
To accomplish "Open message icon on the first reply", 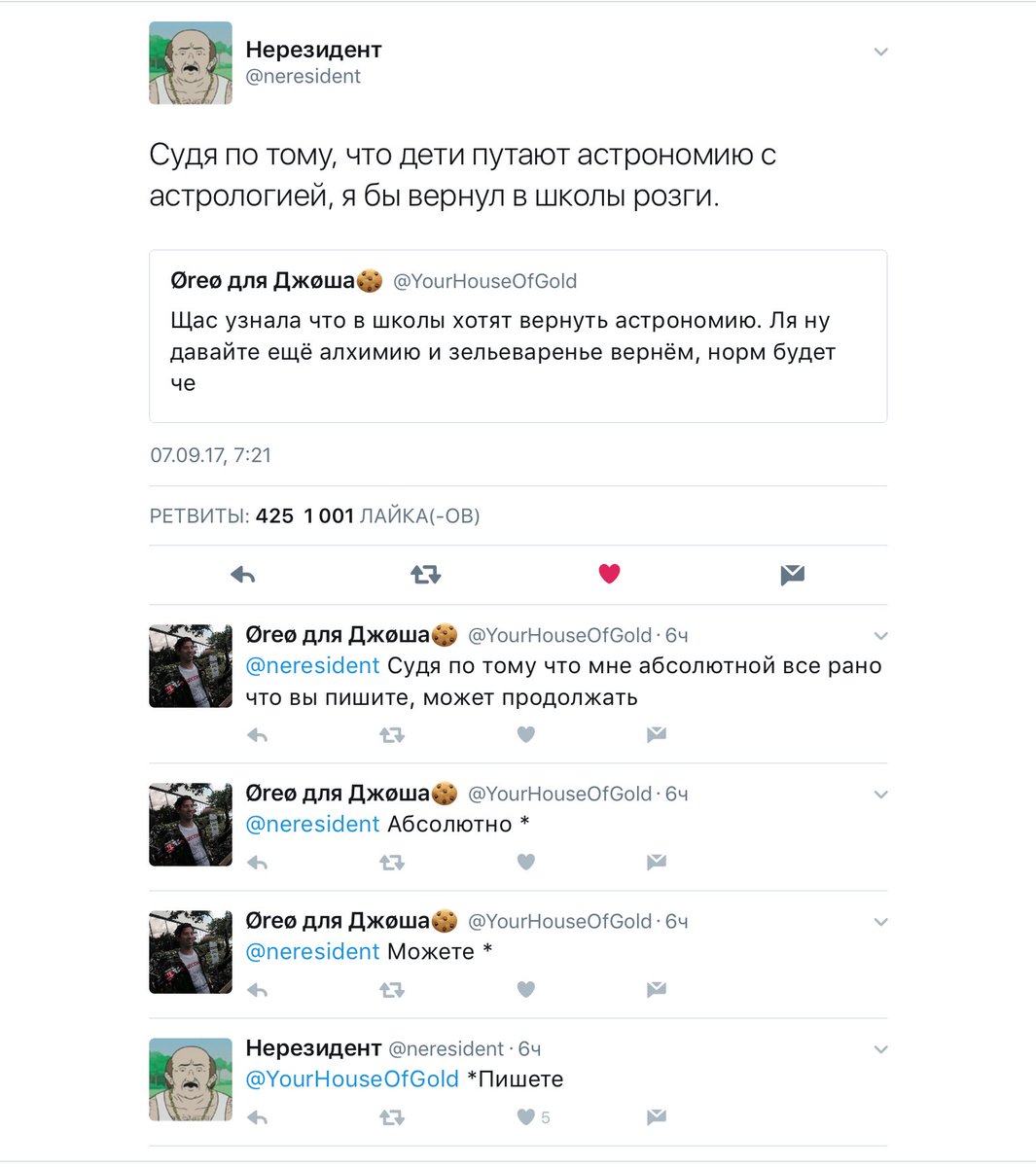I will click(x=656, y=734).
